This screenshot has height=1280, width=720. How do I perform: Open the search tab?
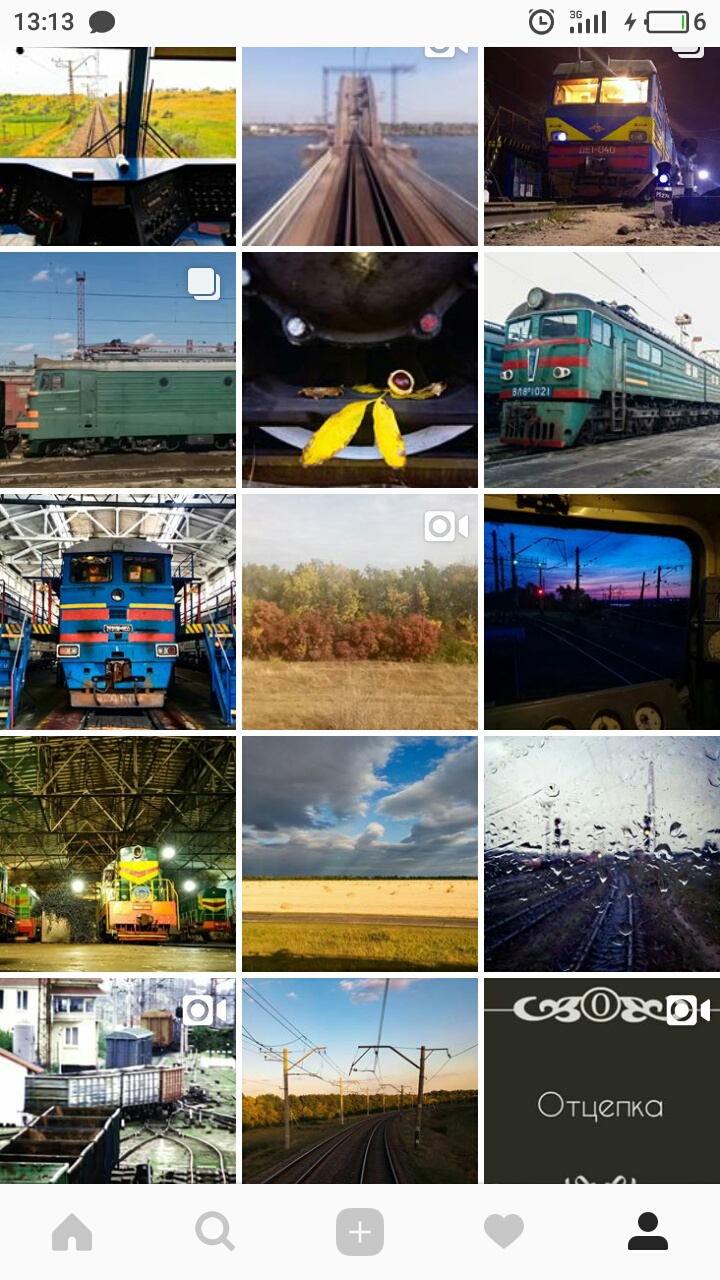pyautogui.click(x=215, y=1232)
